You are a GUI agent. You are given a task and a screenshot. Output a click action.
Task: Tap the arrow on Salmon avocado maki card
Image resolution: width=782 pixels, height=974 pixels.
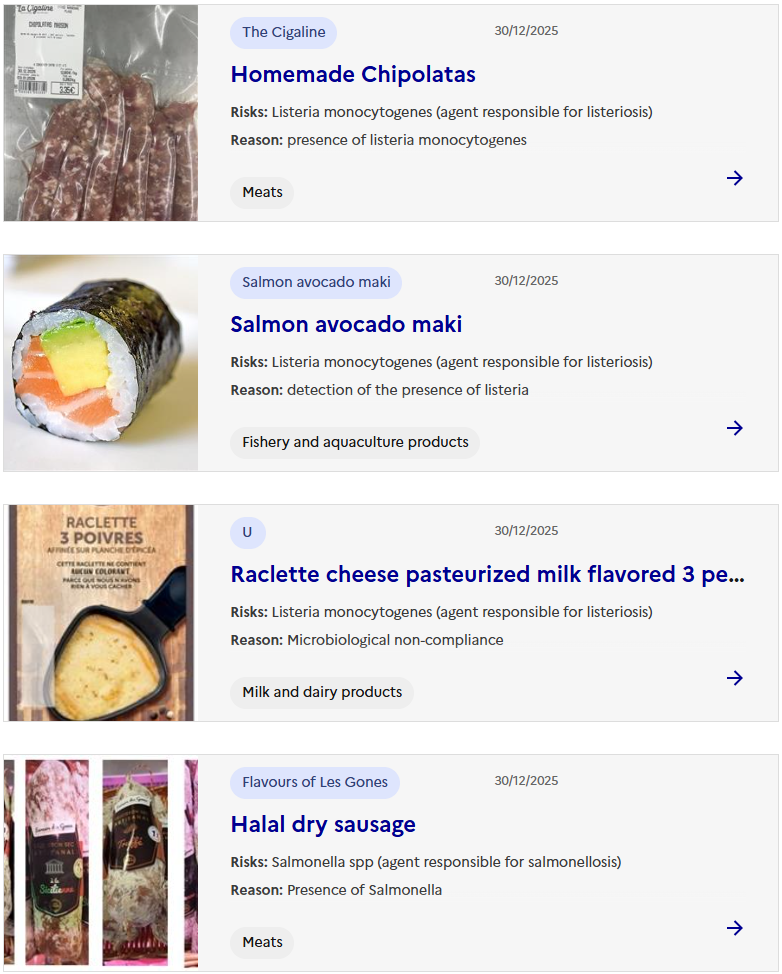(735, 428)
